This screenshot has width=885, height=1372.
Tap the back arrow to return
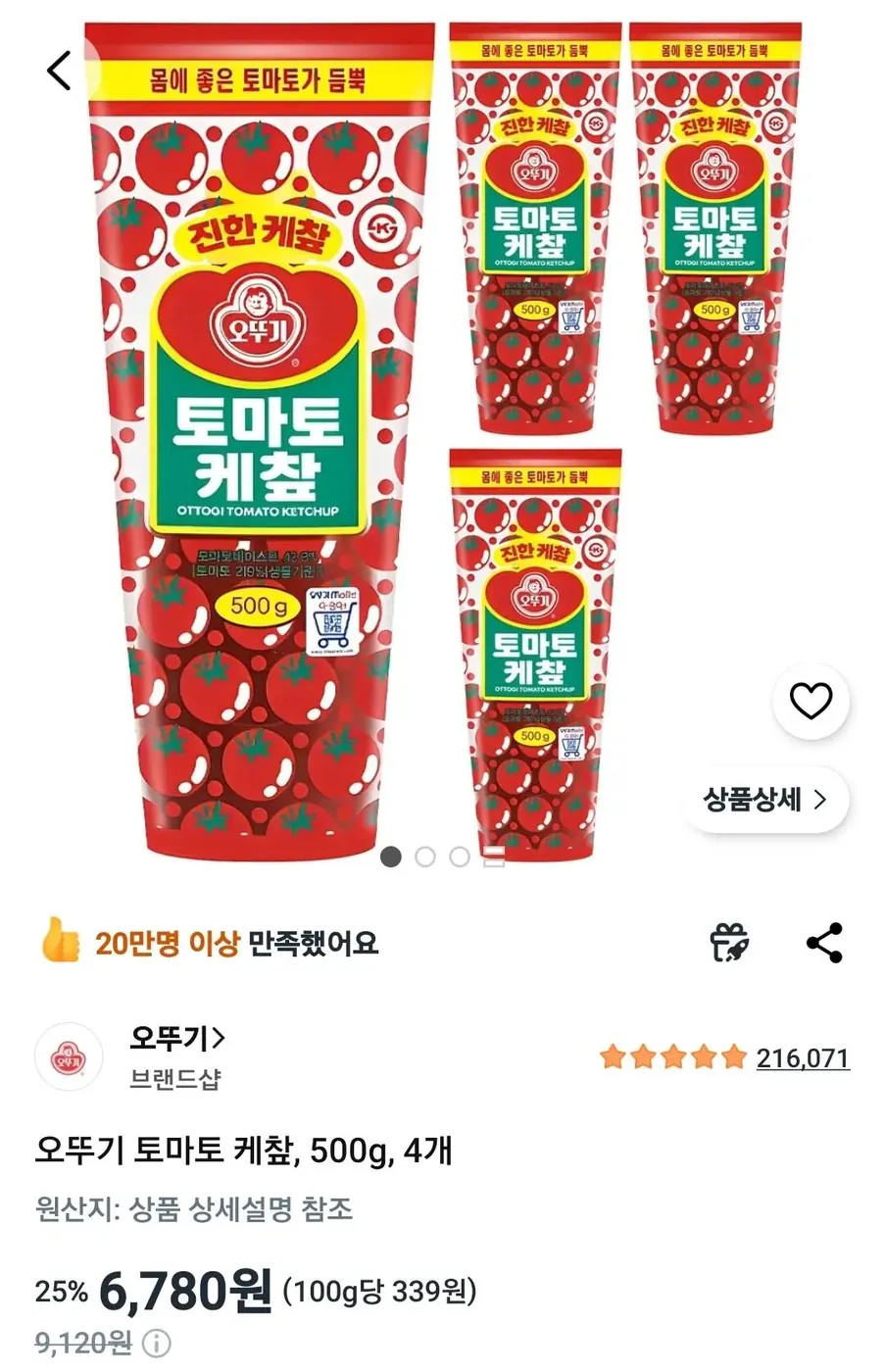coord(57,70)
